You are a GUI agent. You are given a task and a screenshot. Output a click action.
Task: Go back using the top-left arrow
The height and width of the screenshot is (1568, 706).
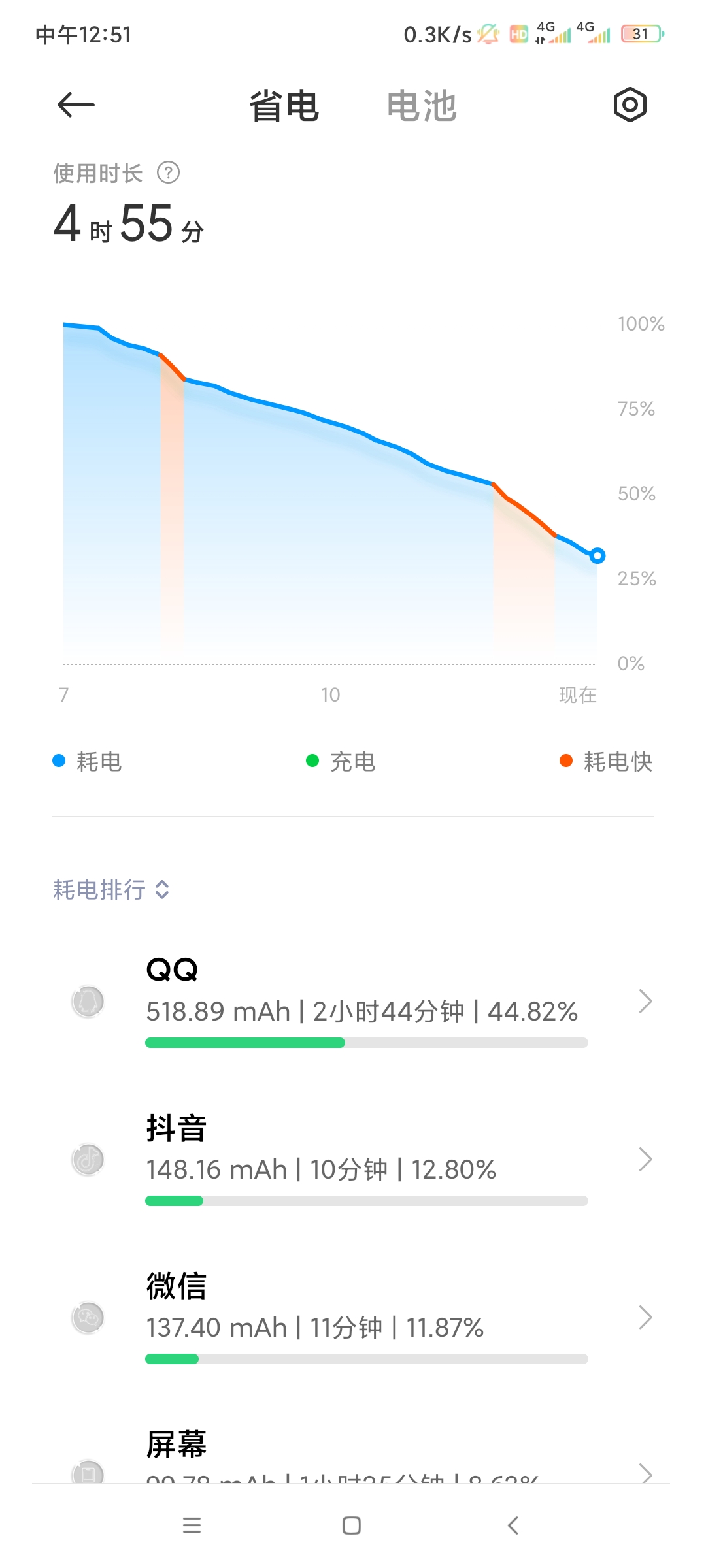76,105
